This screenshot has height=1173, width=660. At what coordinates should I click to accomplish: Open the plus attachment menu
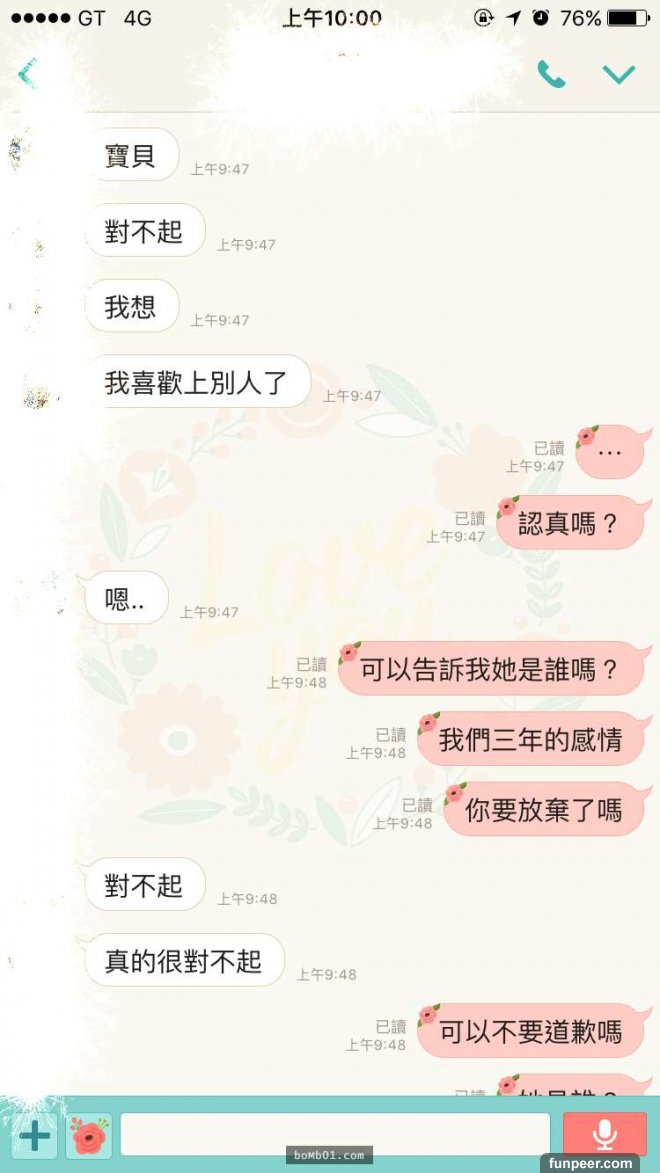click(34, 1136)
